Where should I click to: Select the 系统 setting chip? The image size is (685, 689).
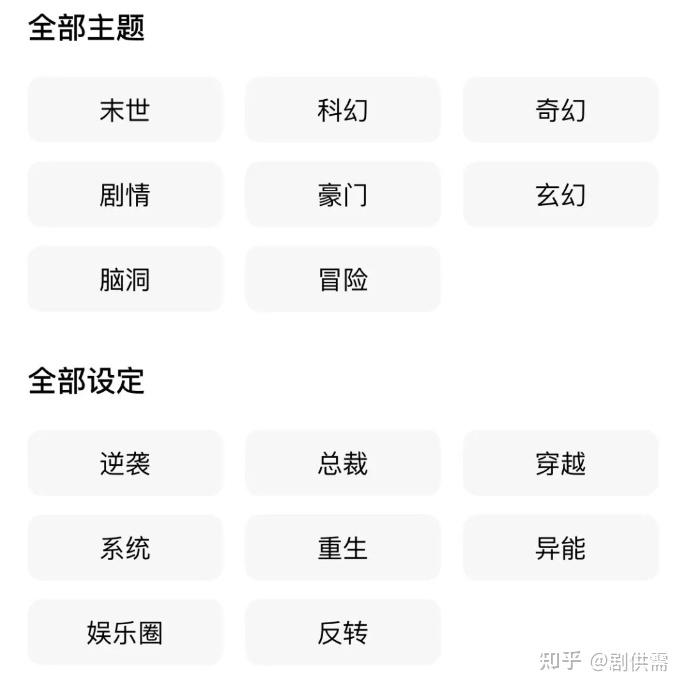click(x=125, y=548)
